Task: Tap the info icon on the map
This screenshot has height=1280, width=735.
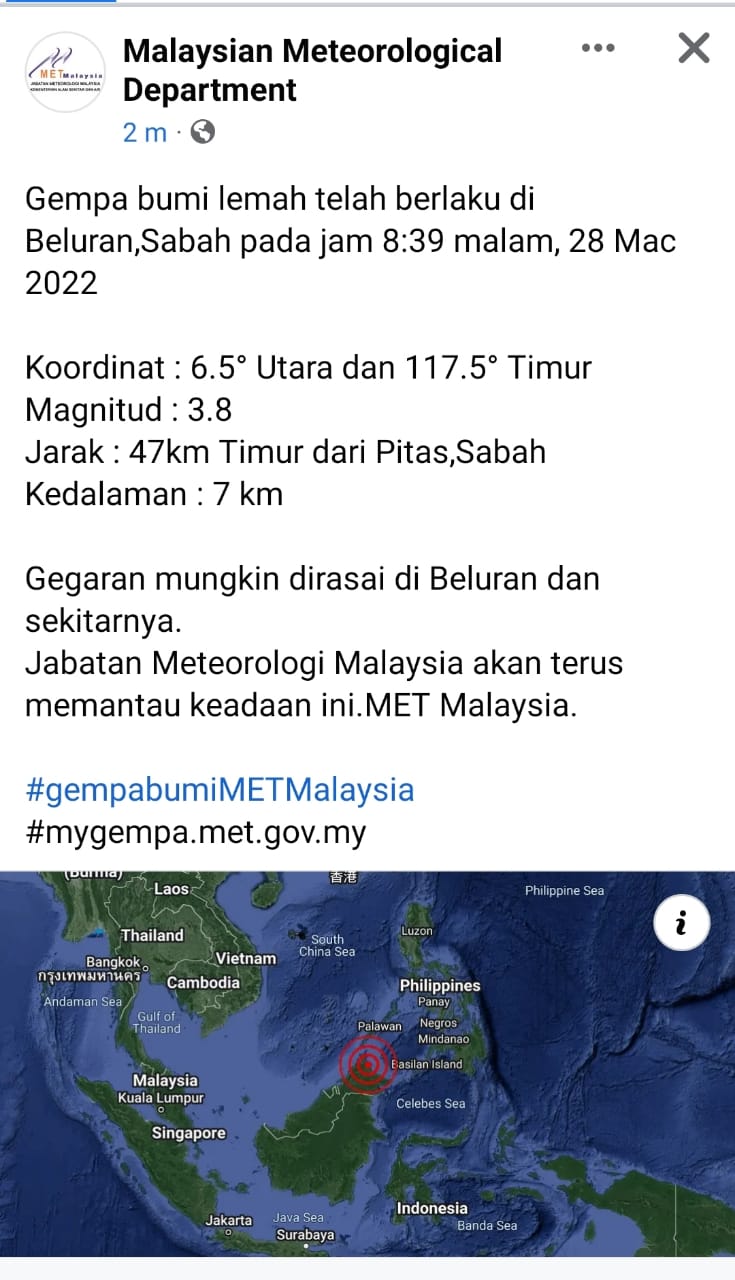Action: [x=682, y=923]
